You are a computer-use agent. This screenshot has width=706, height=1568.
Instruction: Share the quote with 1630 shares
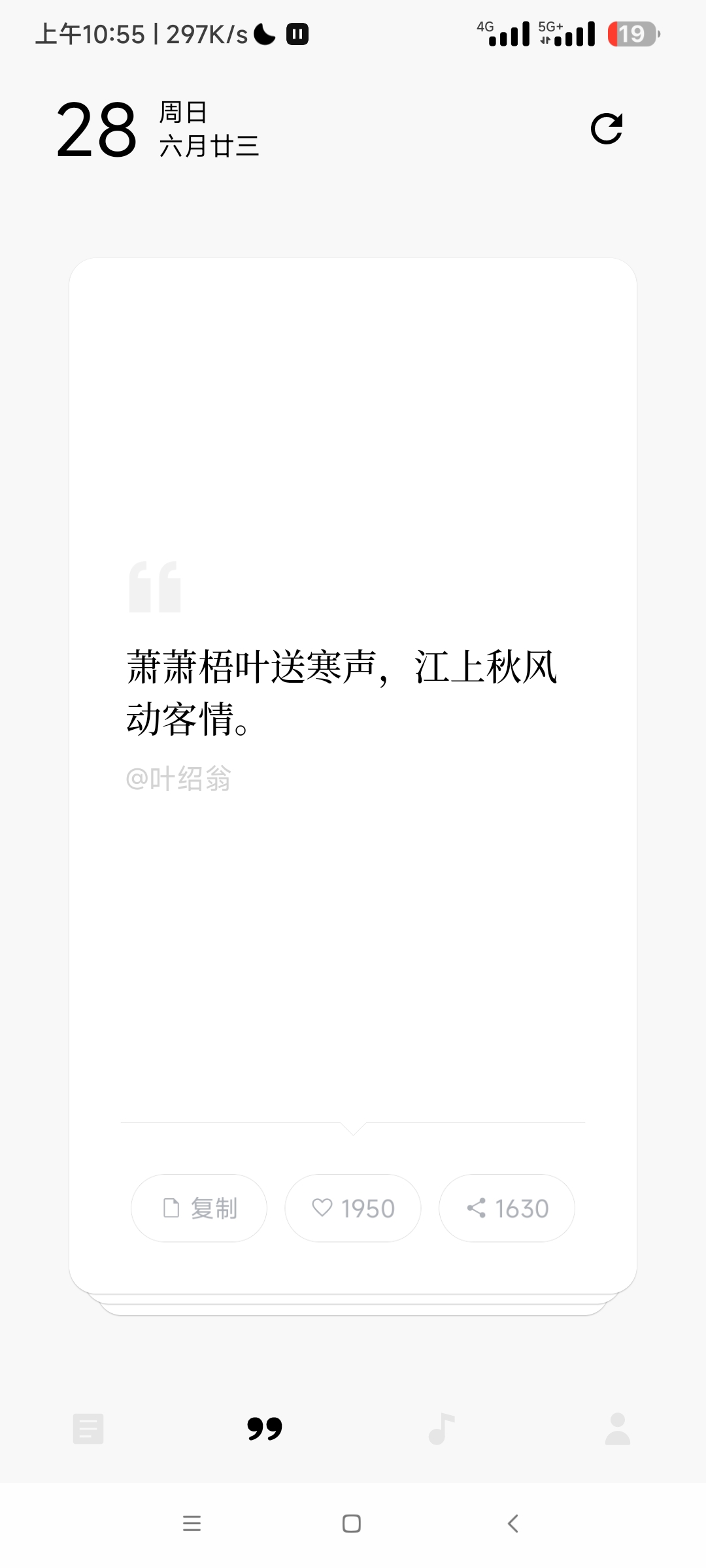(507, 1208)
